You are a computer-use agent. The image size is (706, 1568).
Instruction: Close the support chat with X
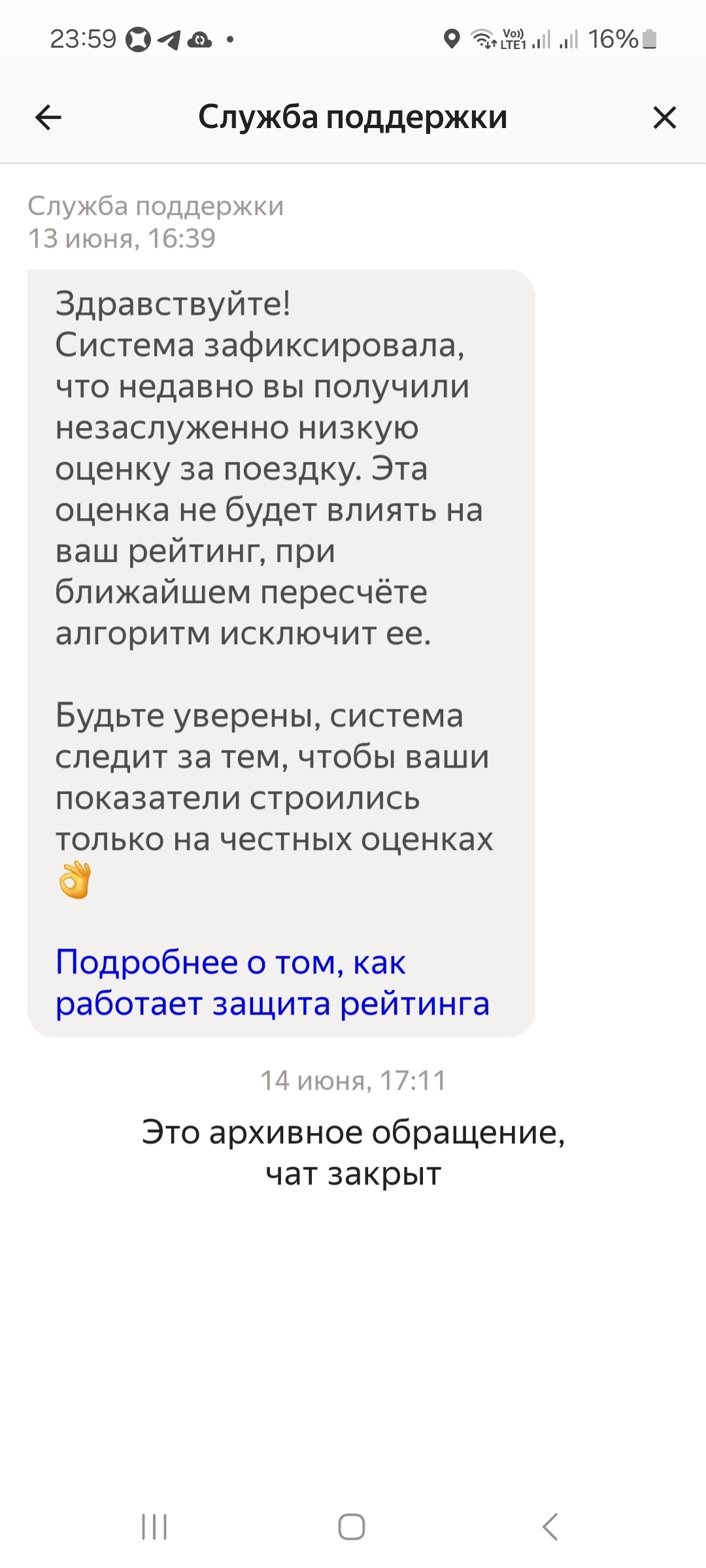664,118
